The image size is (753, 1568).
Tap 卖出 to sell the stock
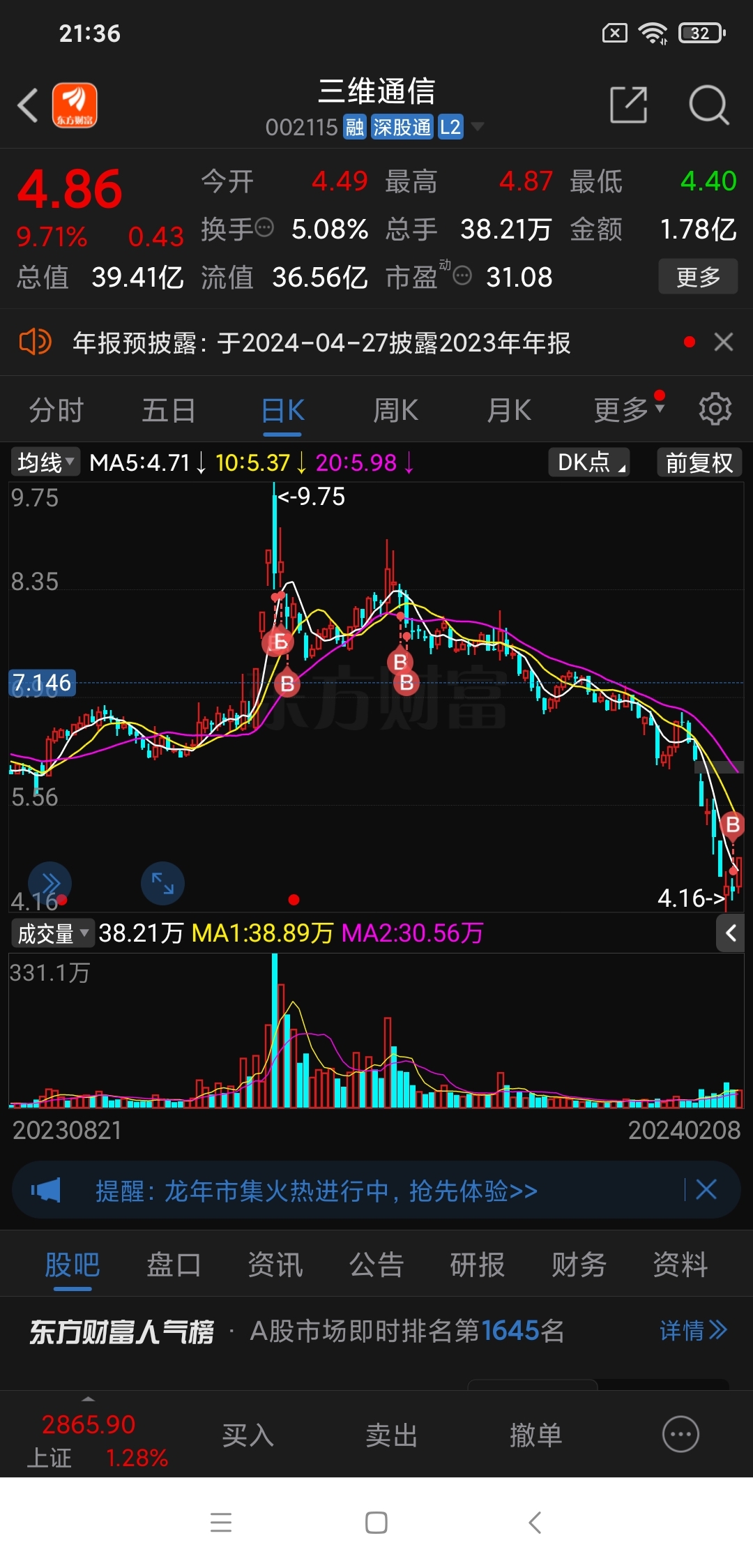[x=392, y=1435]
